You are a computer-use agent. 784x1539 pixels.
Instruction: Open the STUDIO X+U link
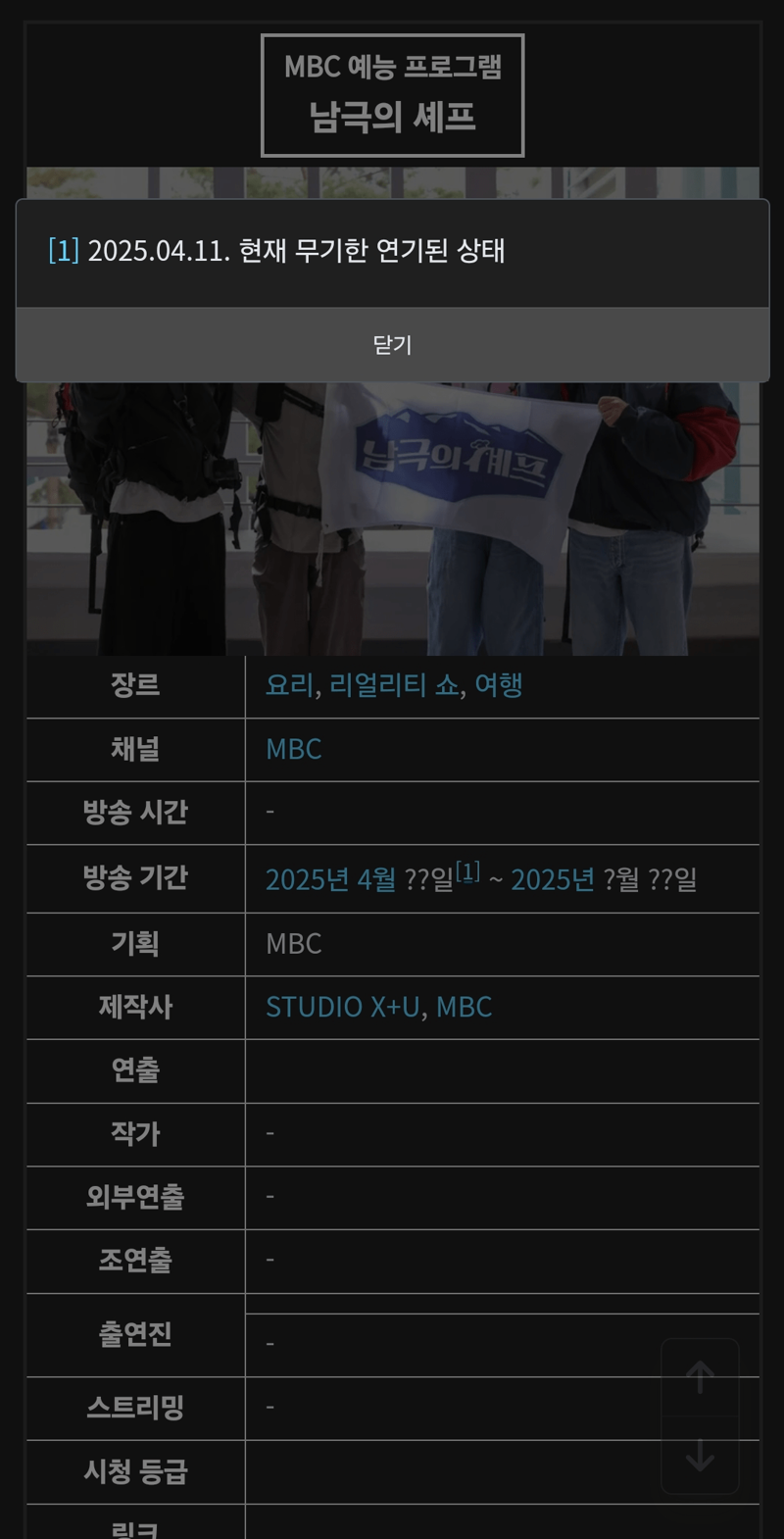343,1007
